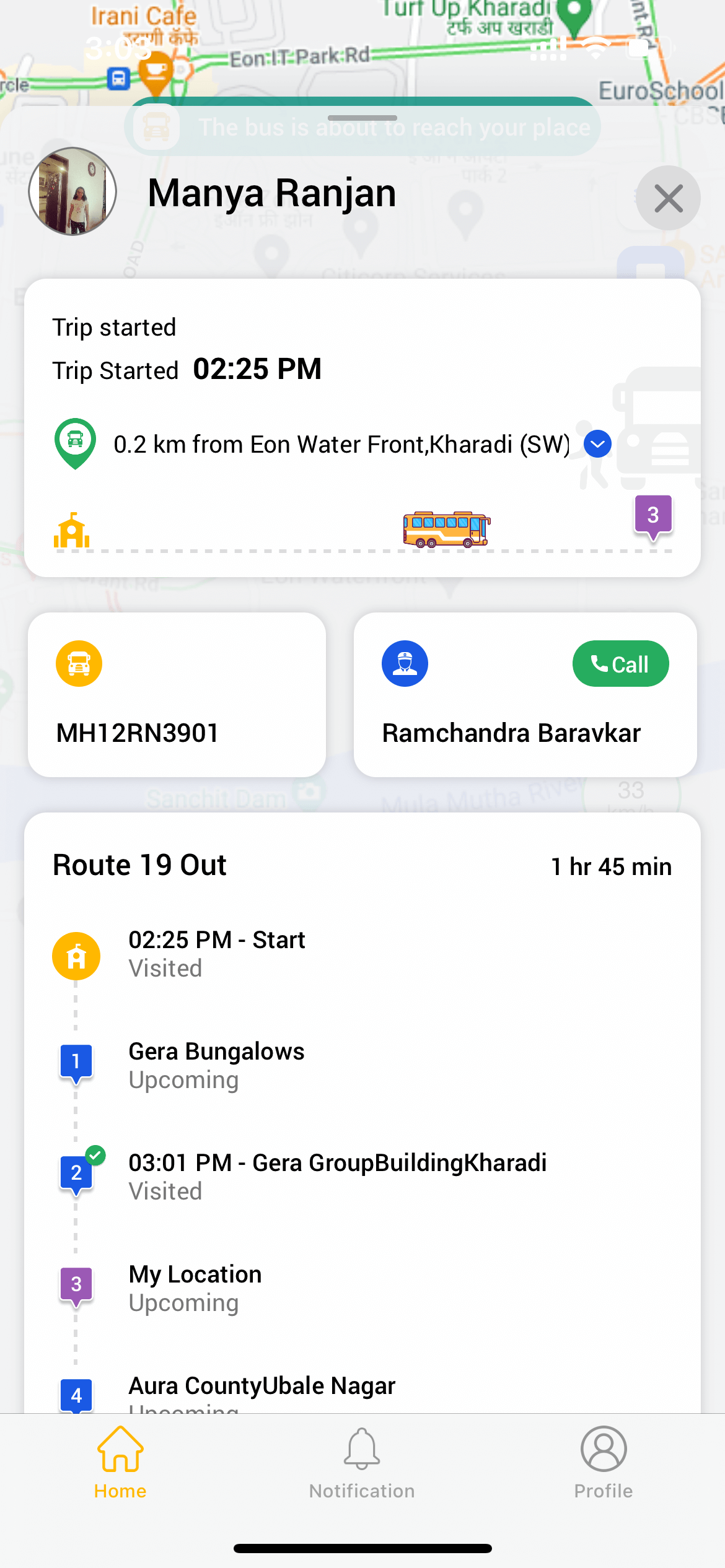Go to the Profile tab
This screenshot has width=725, height=1568.
604,1463
